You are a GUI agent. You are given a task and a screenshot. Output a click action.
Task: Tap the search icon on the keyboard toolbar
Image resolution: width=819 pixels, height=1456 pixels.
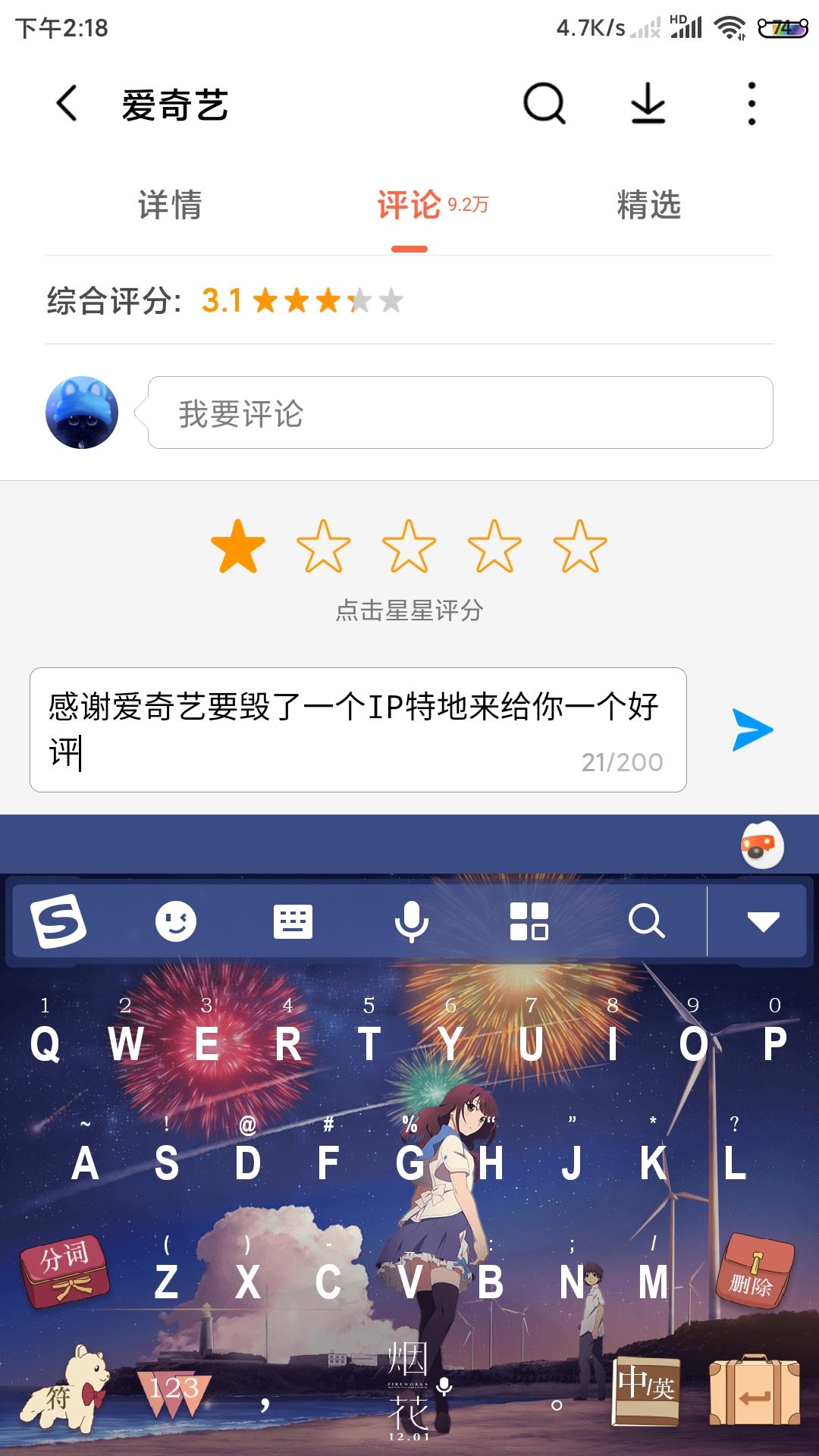pos(647,921)
